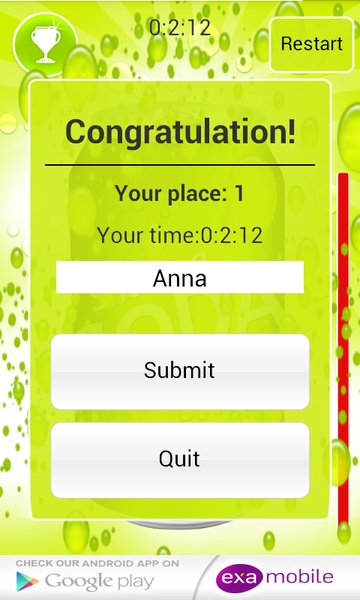Edit the name field containing Anna
Image resolution: width=360 pixels, height=600 pixels.
[x=180, y=277]
